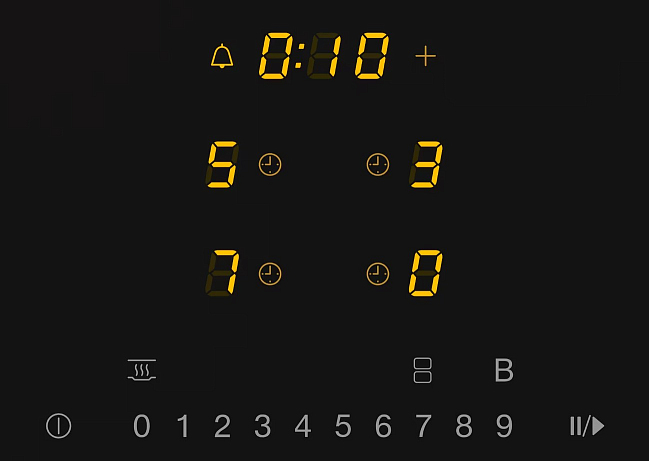The height and width of the screenshot is (461, 649).
Task: Select the cooking zone showing 3
Action: click(x=426, y=165)
